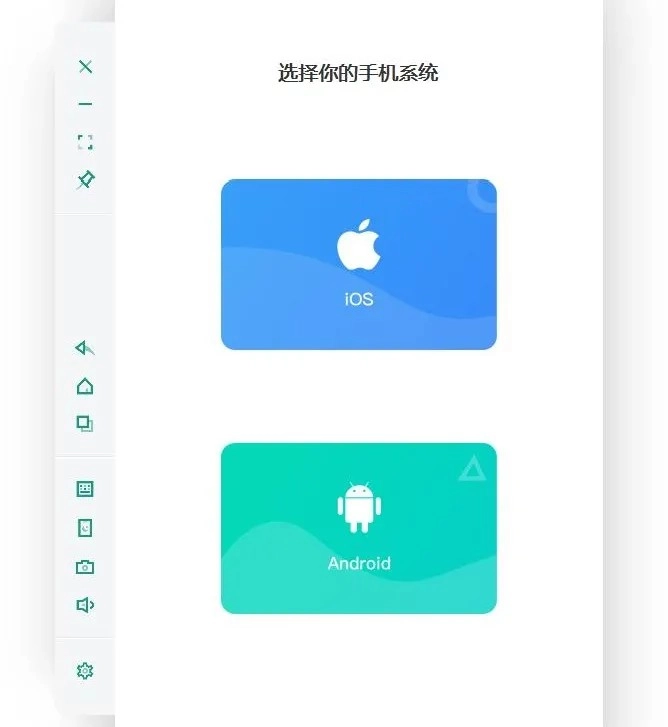This screenshot has width=668, height=727.
Task: Take a screenshot with camera icon
Action: click(x=85, y=567)
